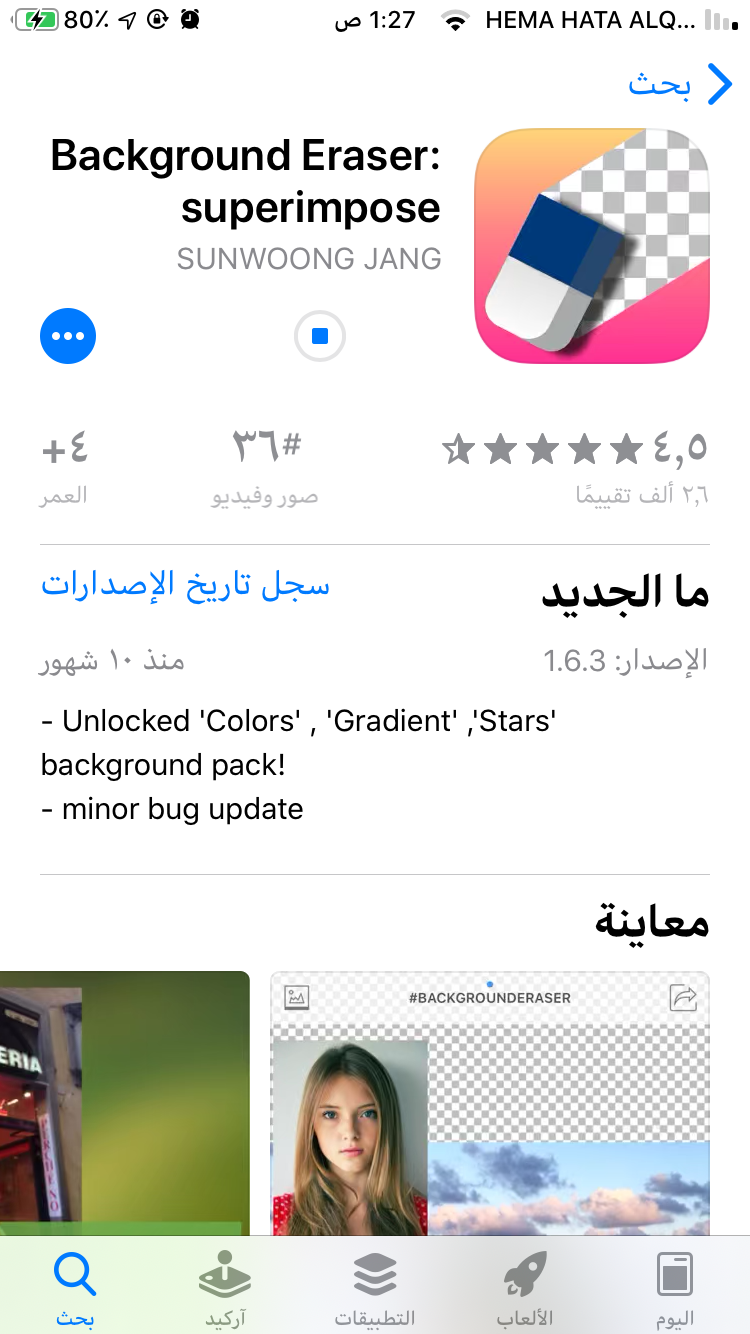Open the more options ellipsis button
Image resolution: width=750 pixels, height=1334 pixels.
coord(68,336)
